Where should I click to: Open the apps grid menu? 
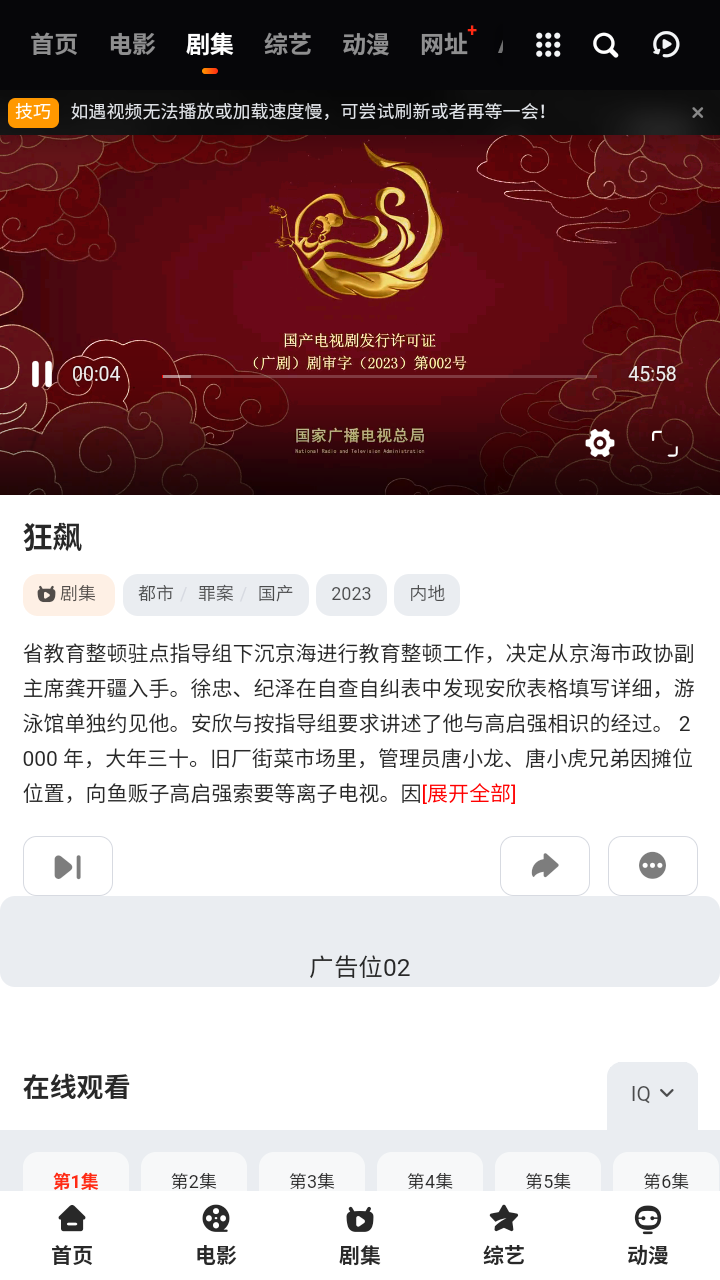point(547,45)
